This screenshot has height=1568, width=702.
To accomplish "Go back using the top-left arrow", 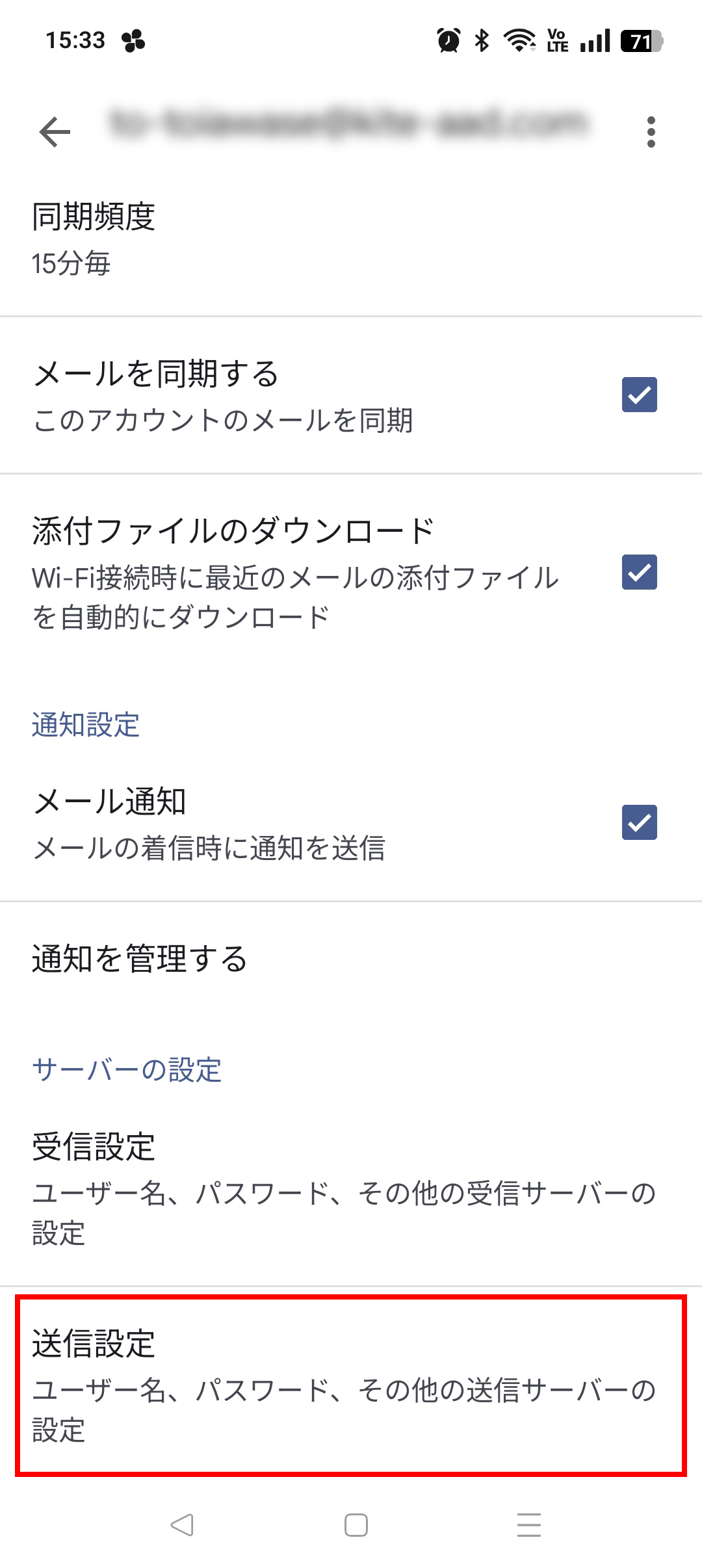I will tap(55, 132).
